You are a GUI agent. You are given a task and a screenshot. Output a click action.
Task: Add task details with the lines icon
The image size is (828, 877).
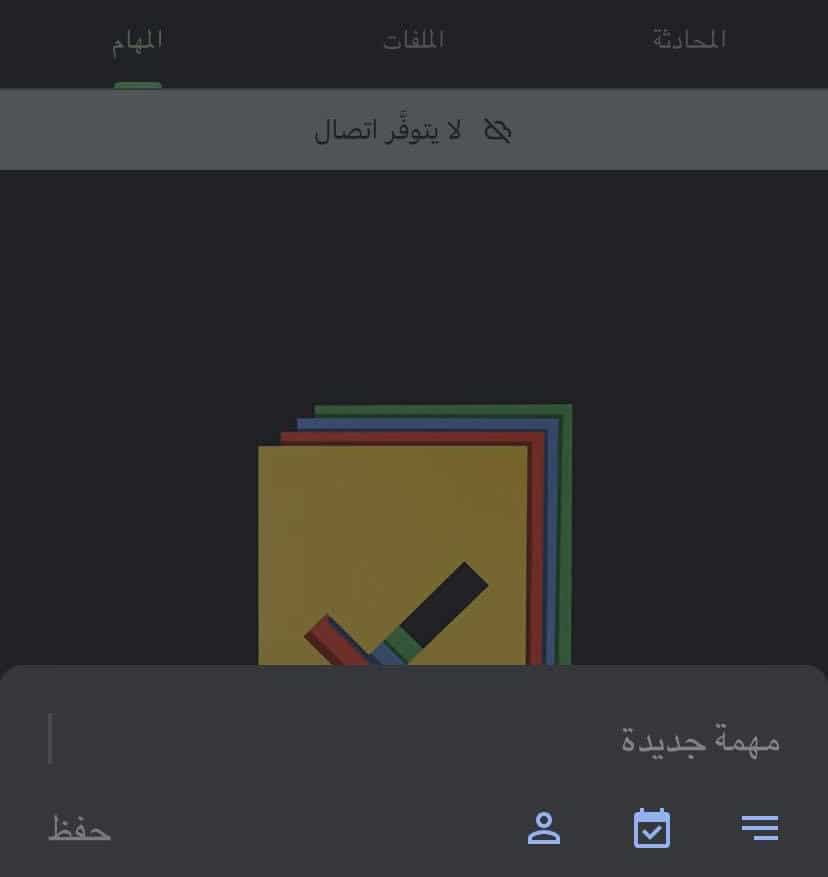coord(760,828)
